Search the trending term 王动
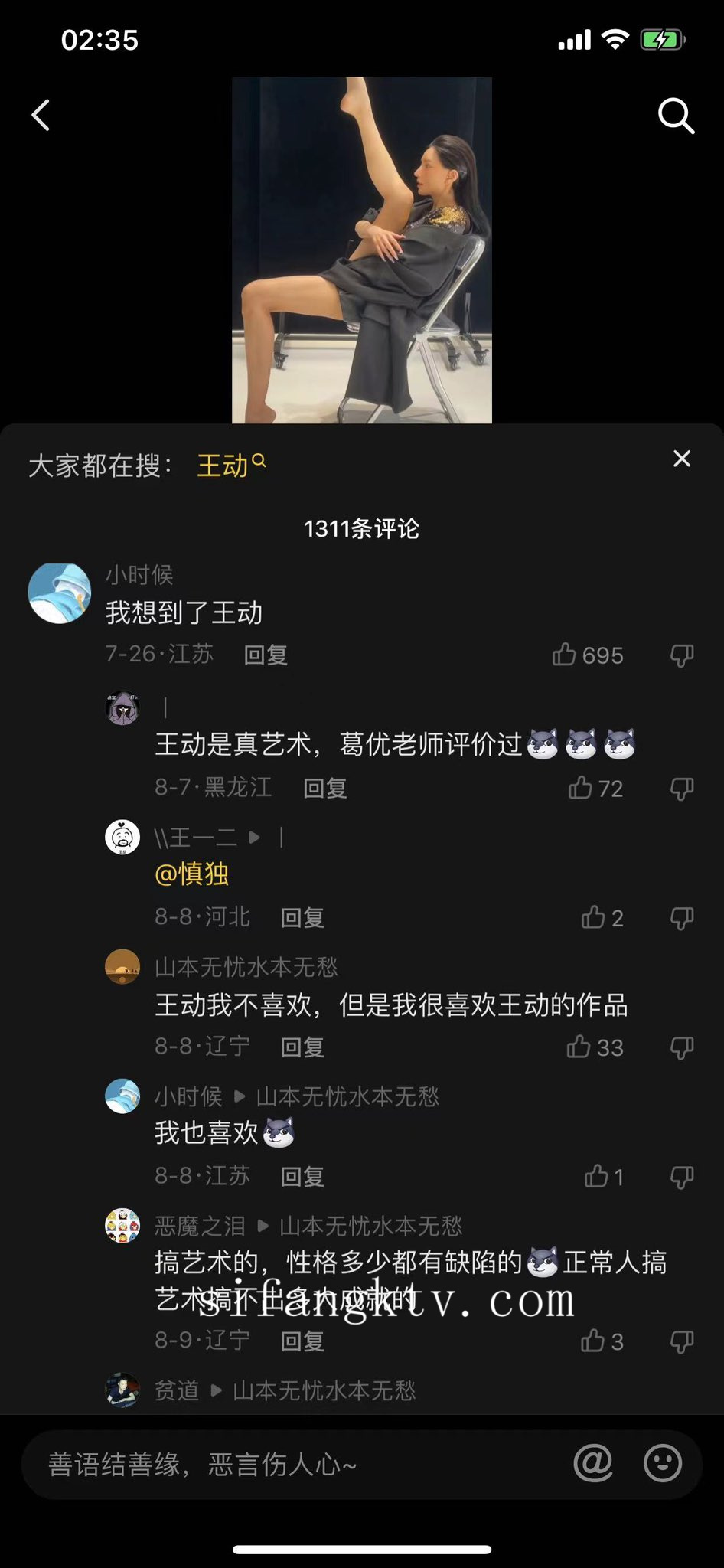This screenshot has width=724, height=1568. click(x=230, y=465)
